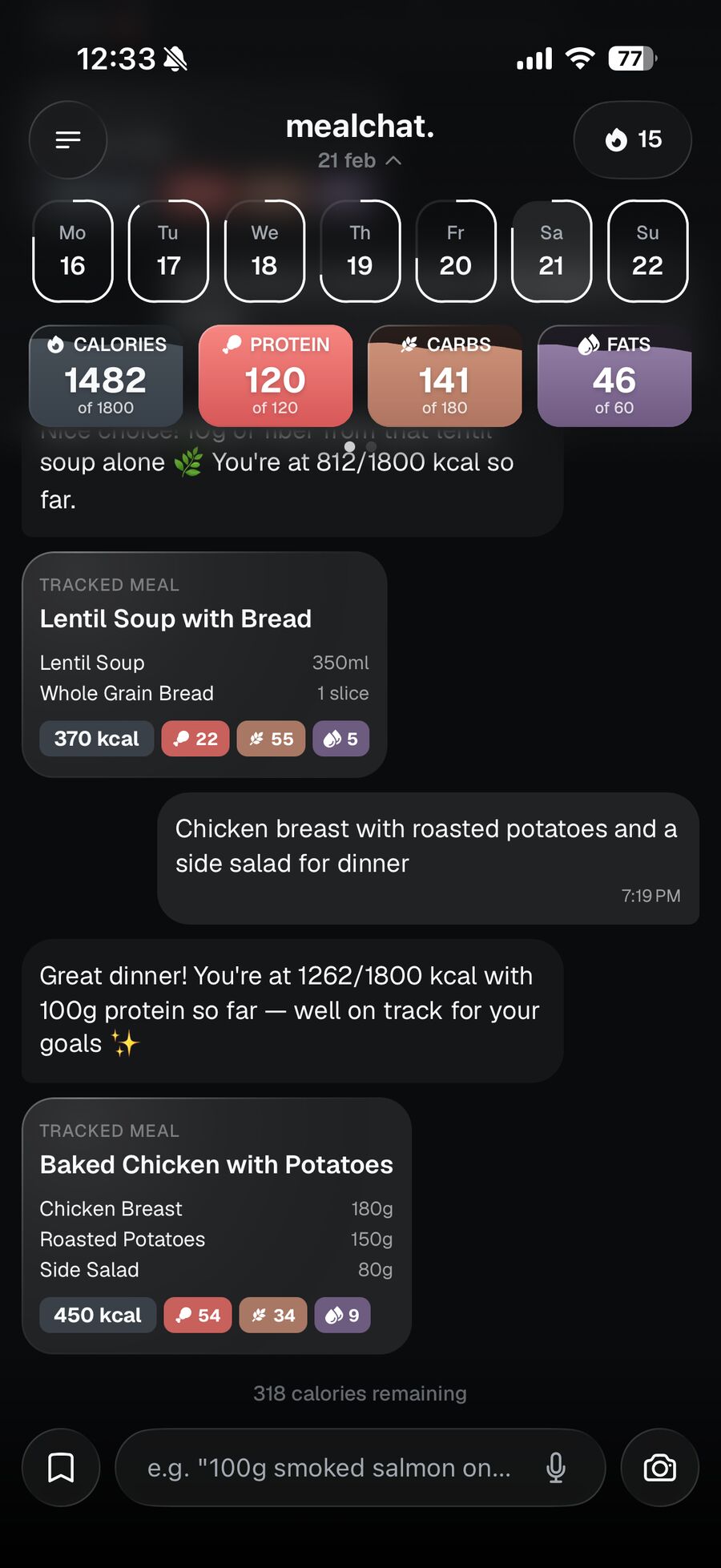The width and height of the screenshot is (721, 1568).
Task: Switch to Sunday the 22nd
Action: (x=647, y=251)
